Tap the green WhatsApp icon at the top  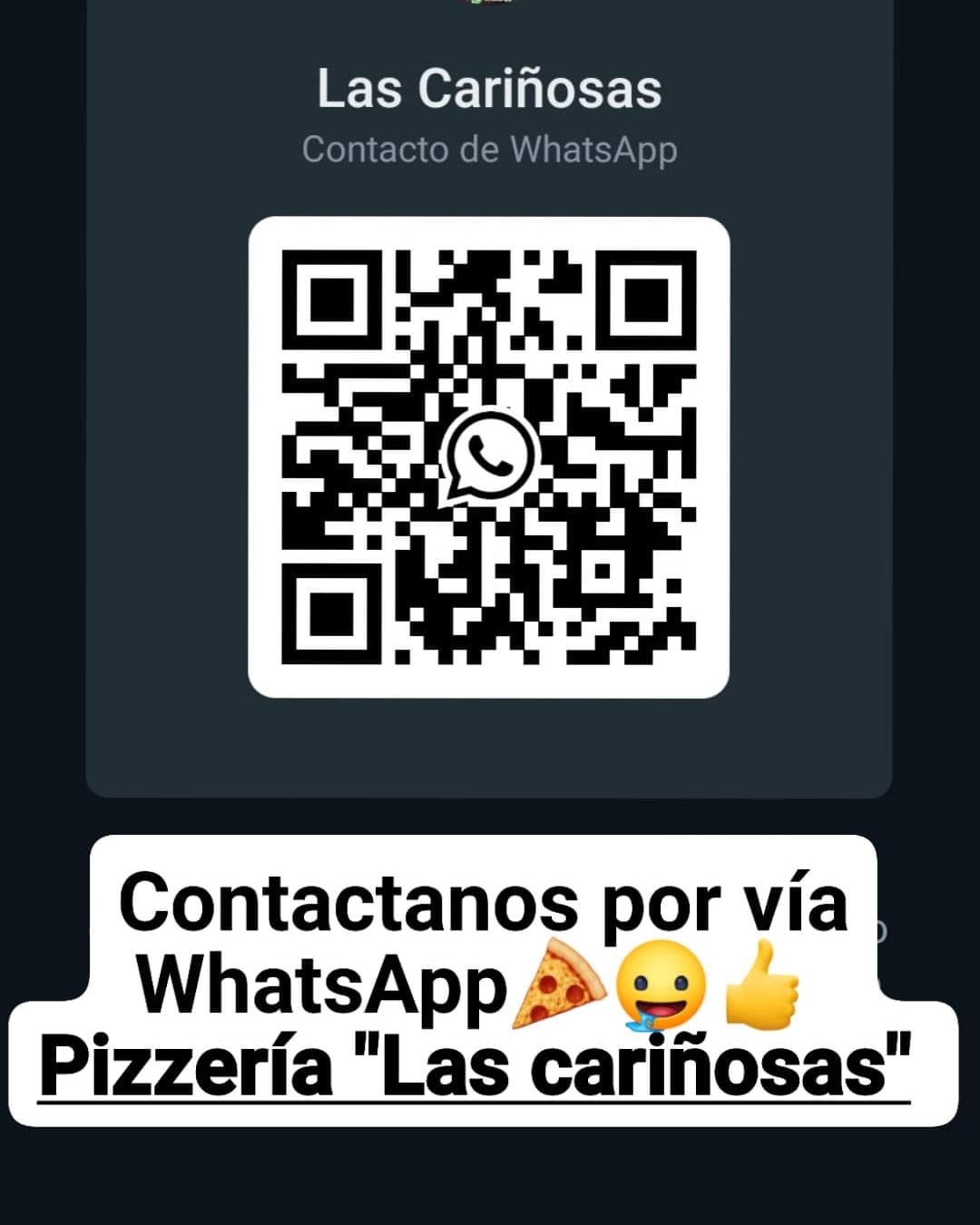pos(475,4)
